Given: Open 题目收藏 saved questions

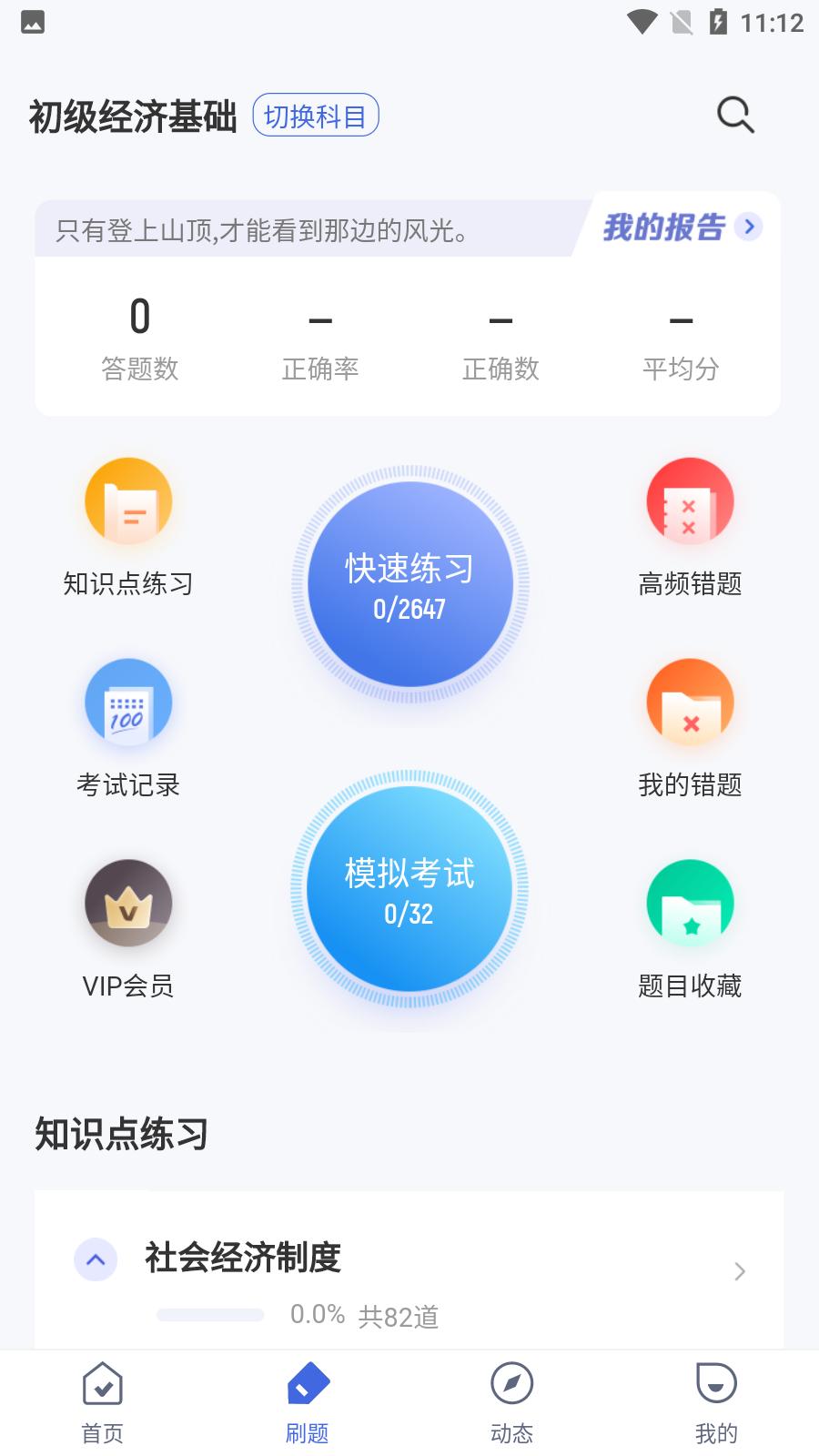Looking at the screenshot, I should pos(690,904).
